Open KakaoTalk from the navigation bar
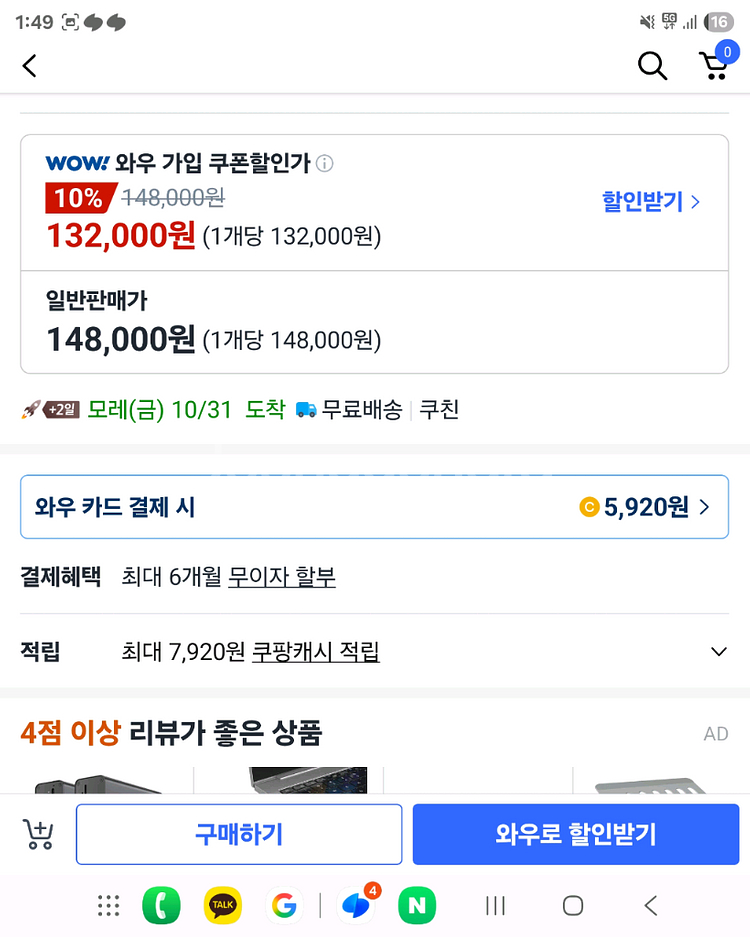The image size is (750, 937). [x=222, y=905]
